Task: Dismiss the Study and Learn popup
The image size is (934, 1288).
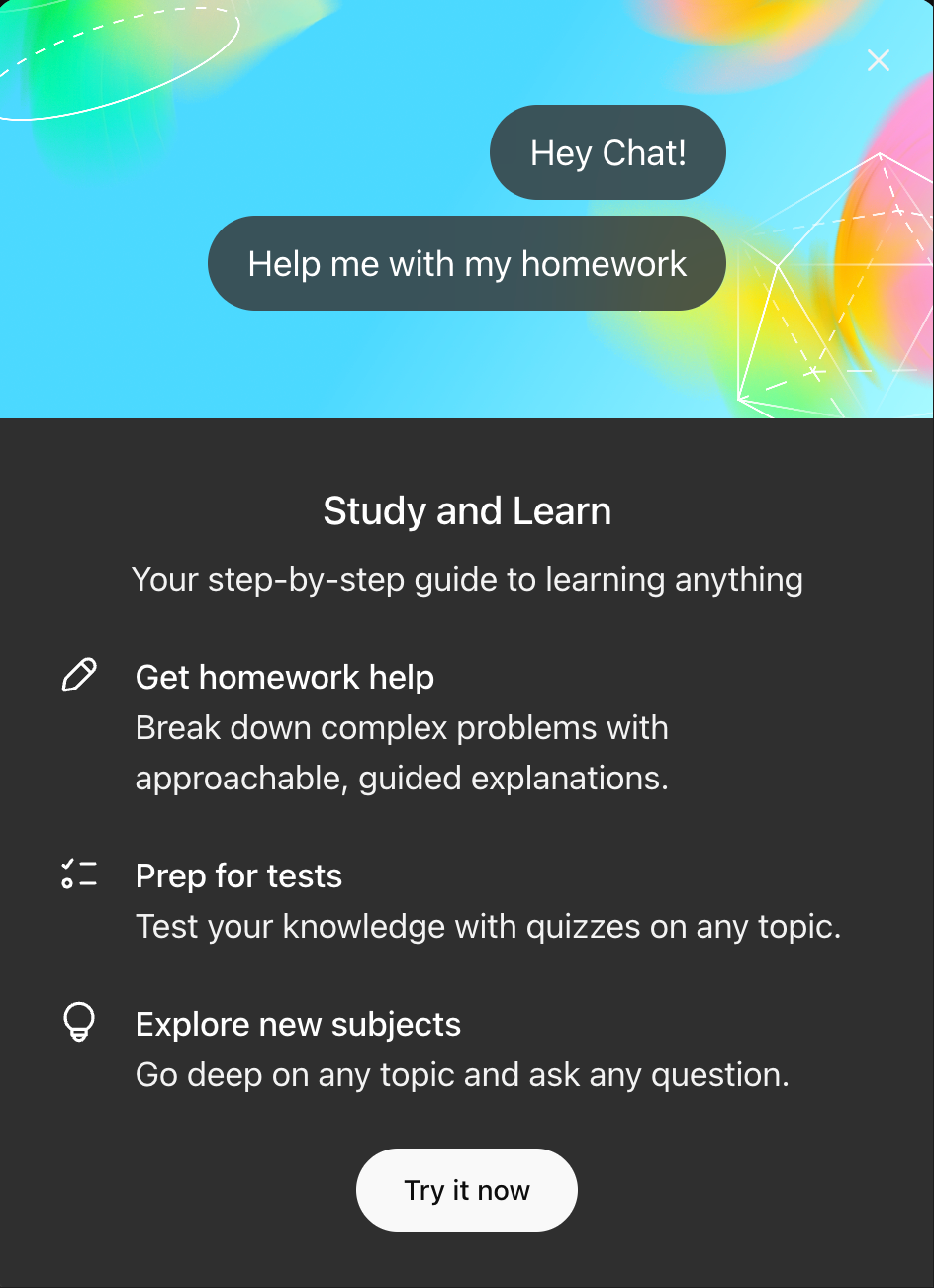Action: pos(878,60)
